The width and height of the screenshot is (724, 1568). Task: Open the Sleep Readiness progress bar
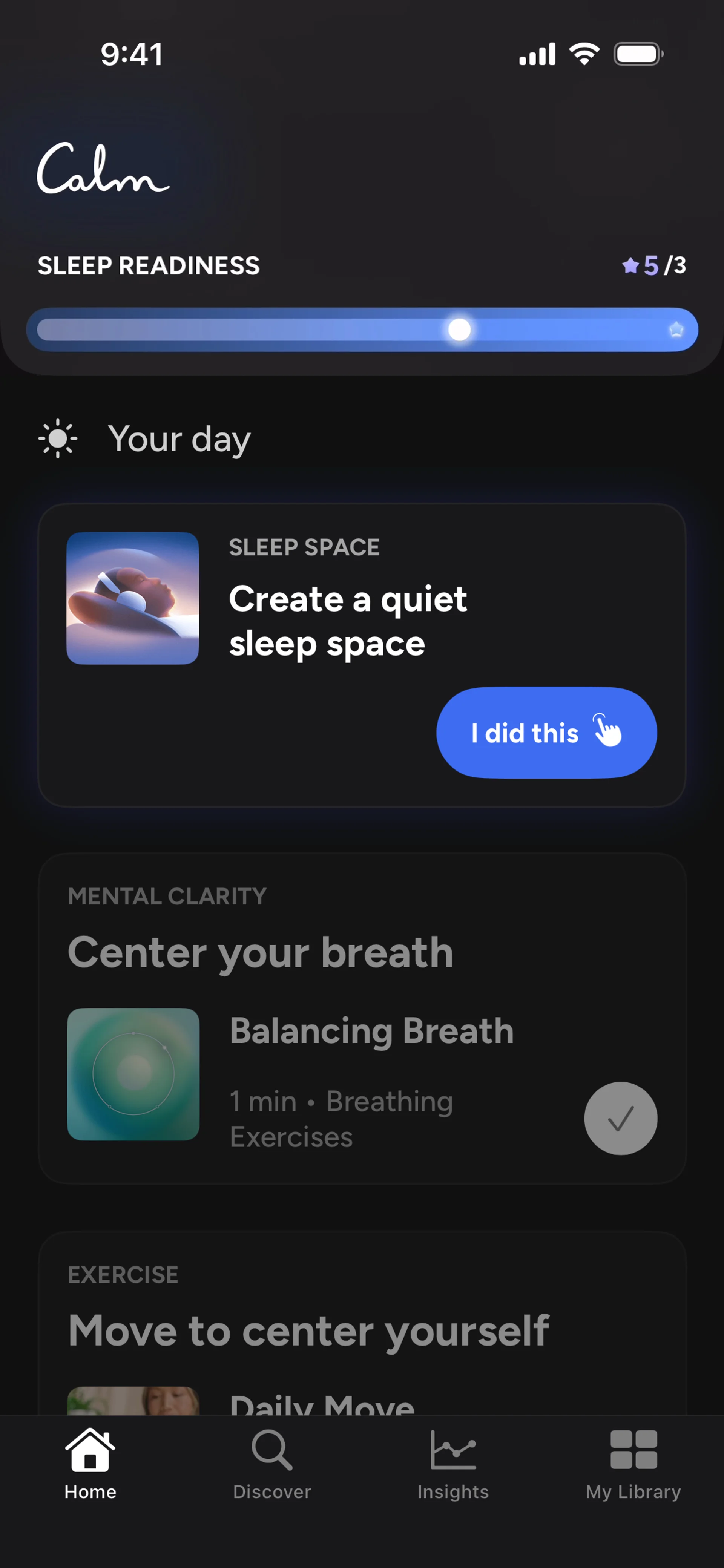(362, 329)
